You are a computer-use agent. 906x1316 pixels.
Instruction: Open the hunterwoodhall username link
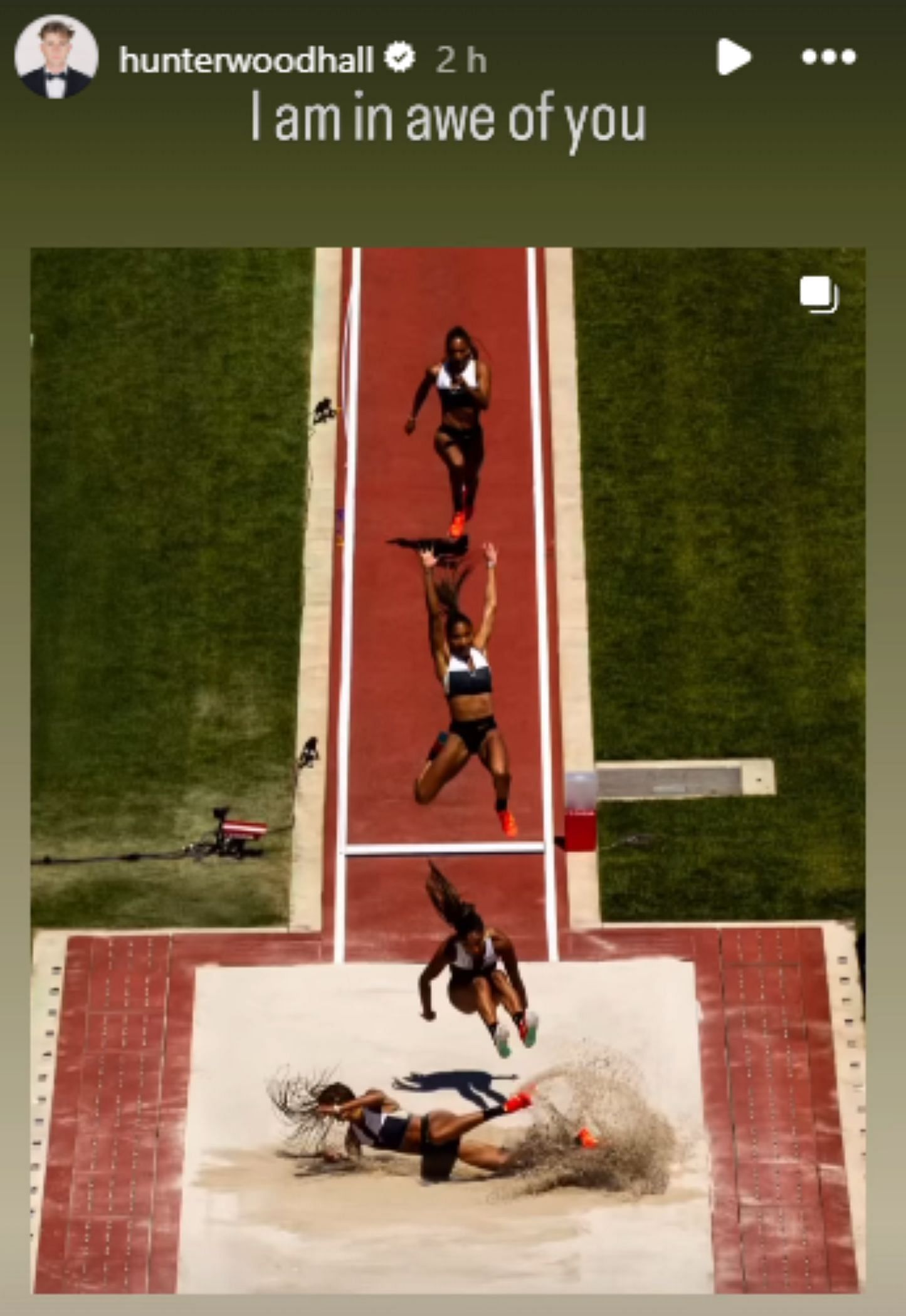(x=246, y=60)
